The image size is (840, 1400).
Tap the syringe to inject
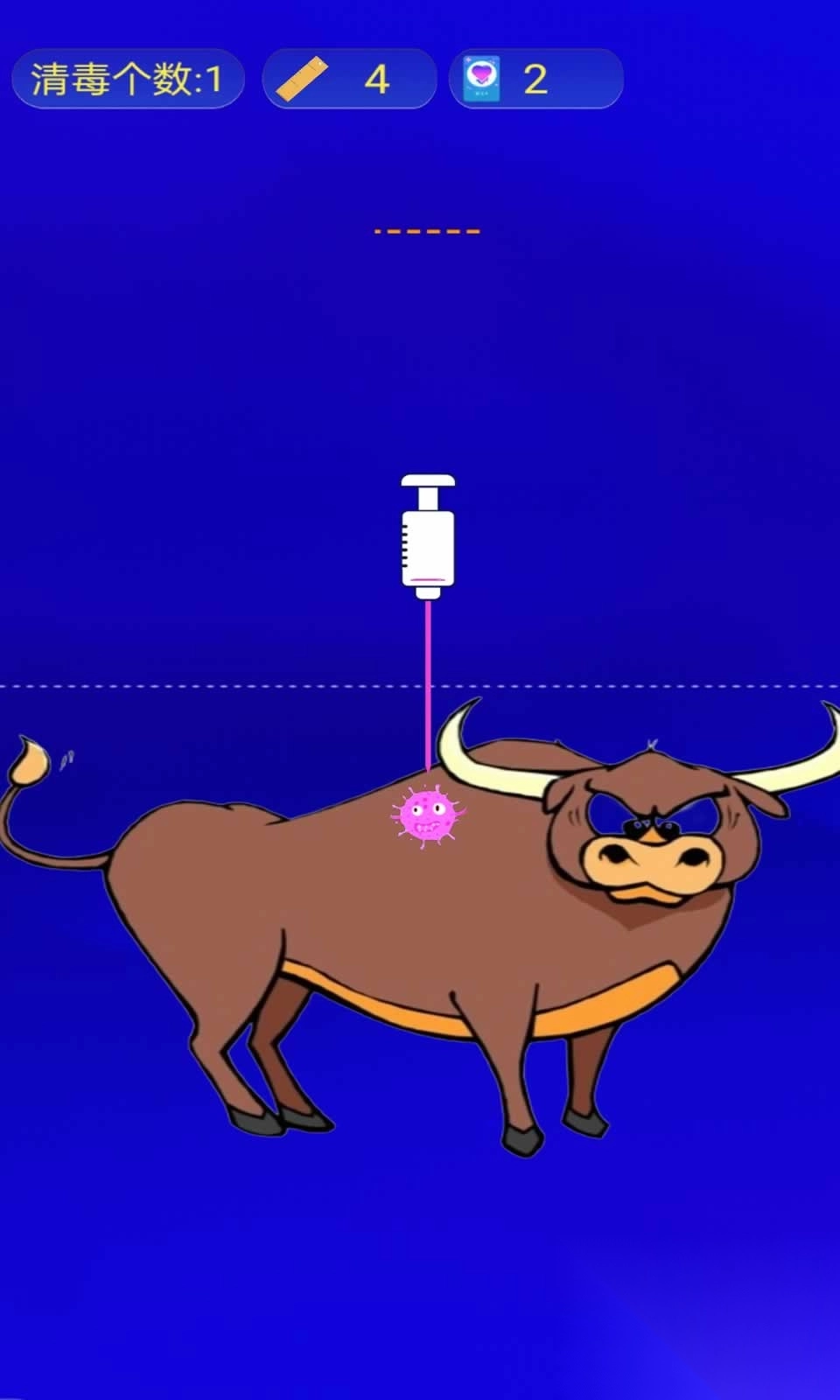click(428, 536)
